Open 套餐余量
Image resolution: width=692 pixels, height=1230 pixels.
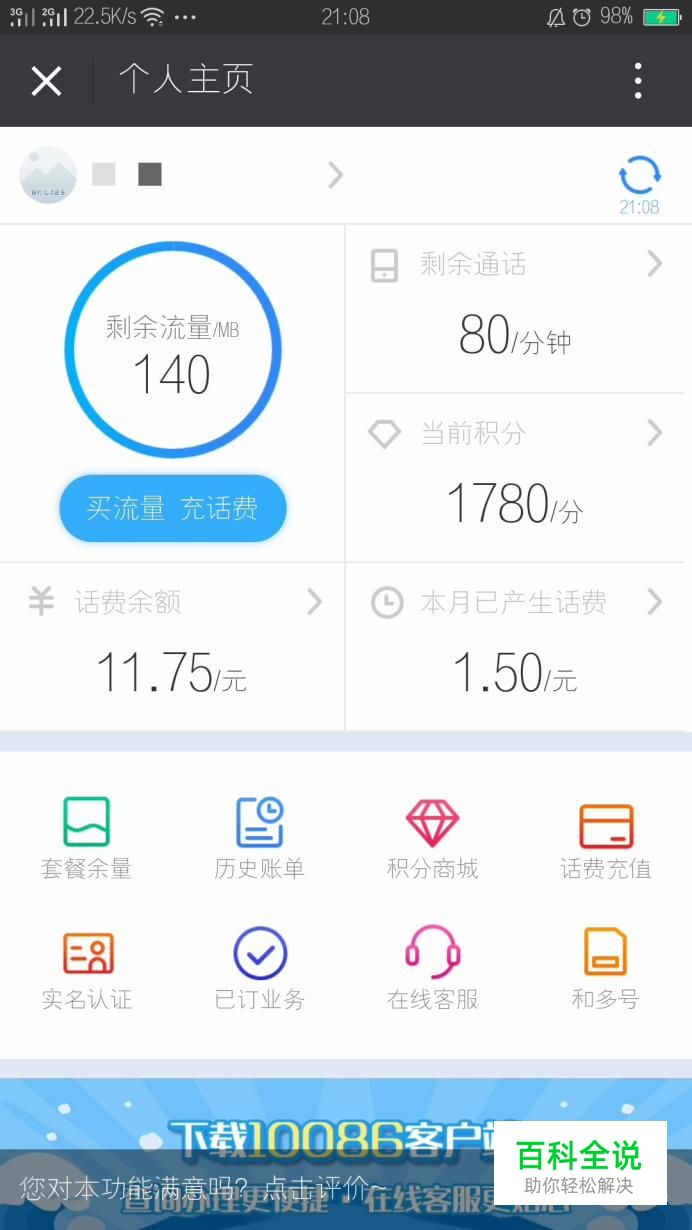86,838
